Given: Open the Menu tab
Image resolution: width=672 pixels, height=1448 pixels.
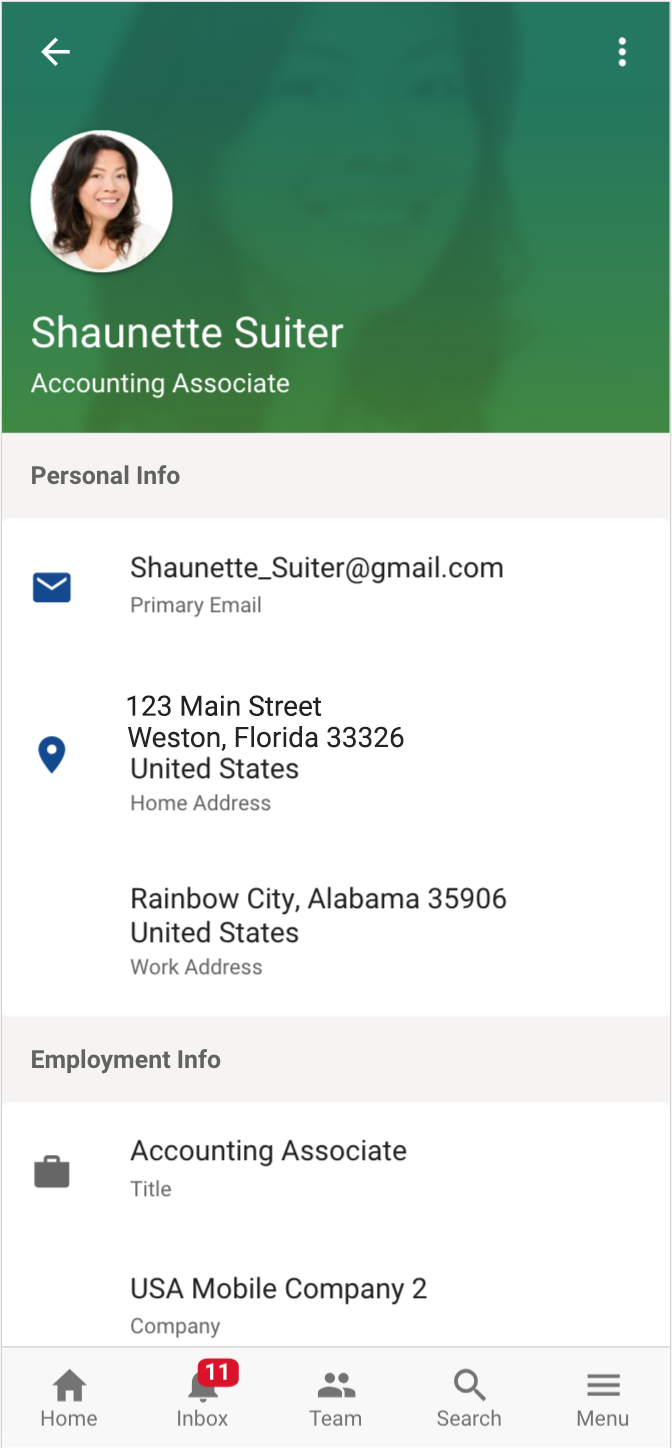Looking at the screenshot, I should click(602, 1398).
